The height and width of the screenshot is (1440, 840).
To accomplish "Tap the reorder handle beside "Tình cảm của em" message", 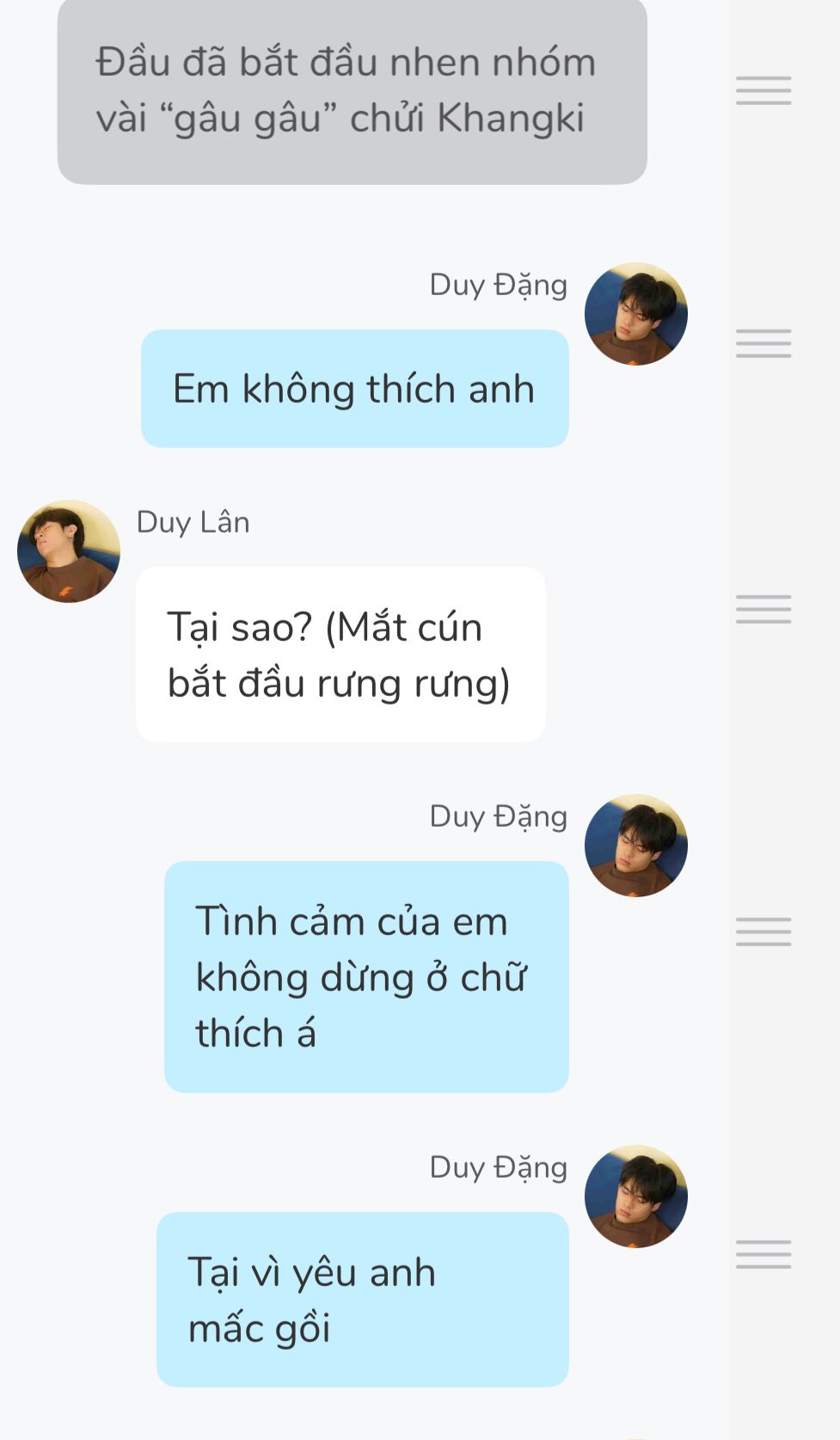I will (x=763, y=932).
